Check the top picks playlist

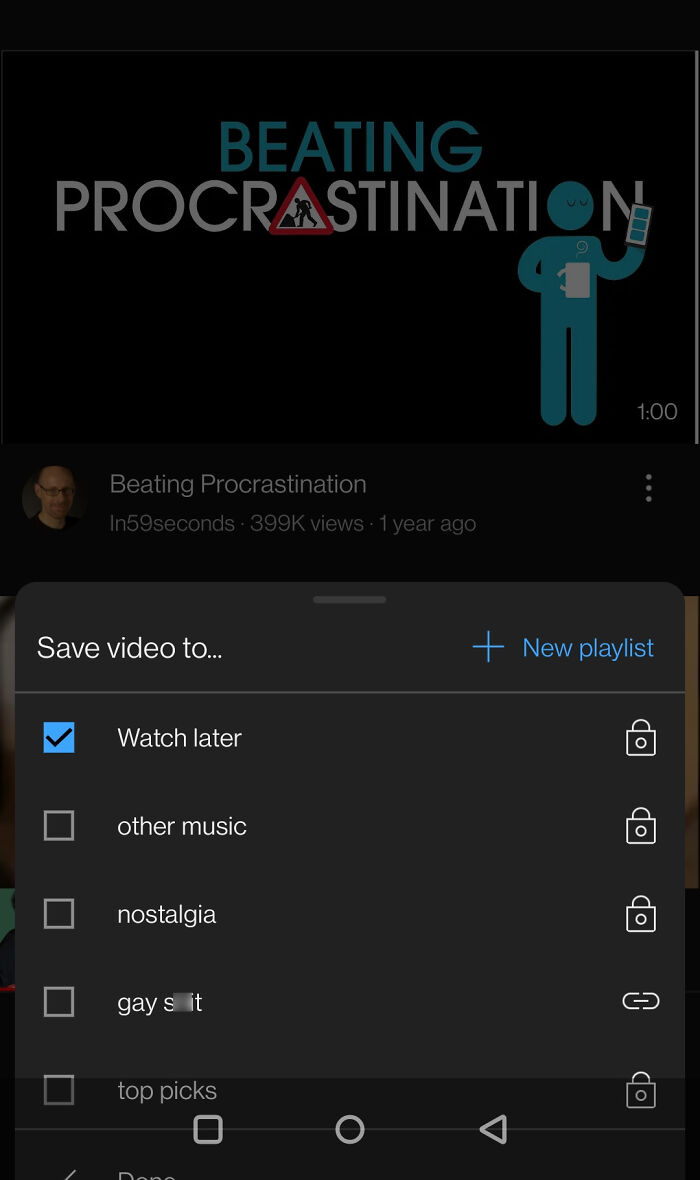click(59, 1089)
